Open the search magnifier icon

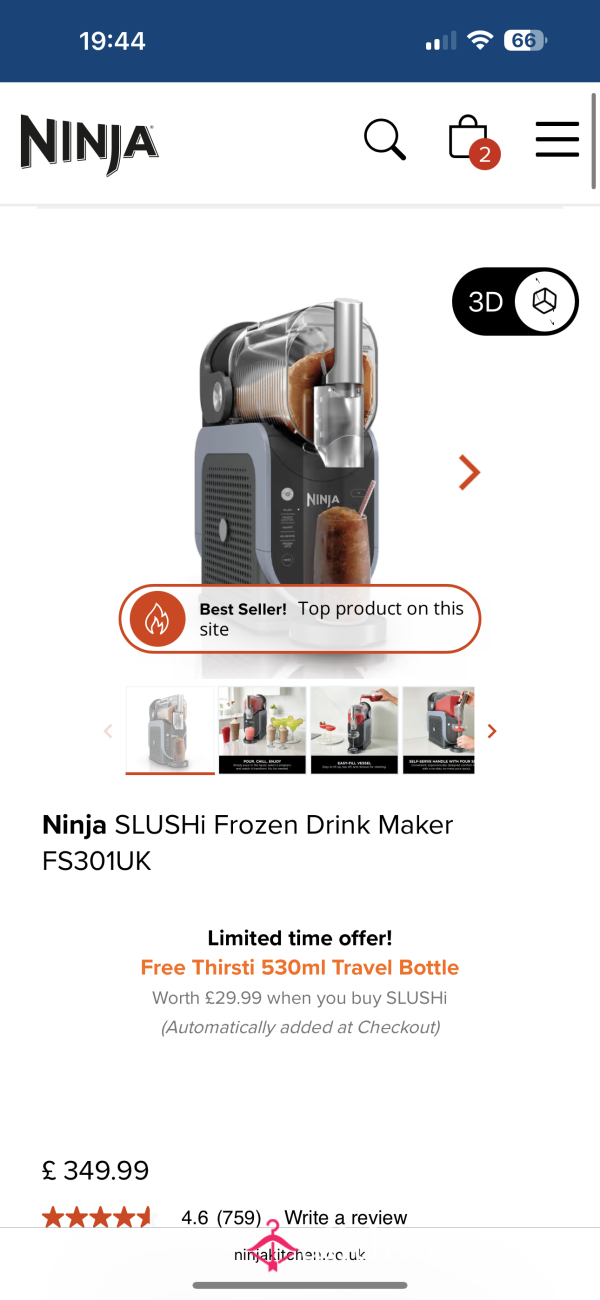(x=385, y=139)
